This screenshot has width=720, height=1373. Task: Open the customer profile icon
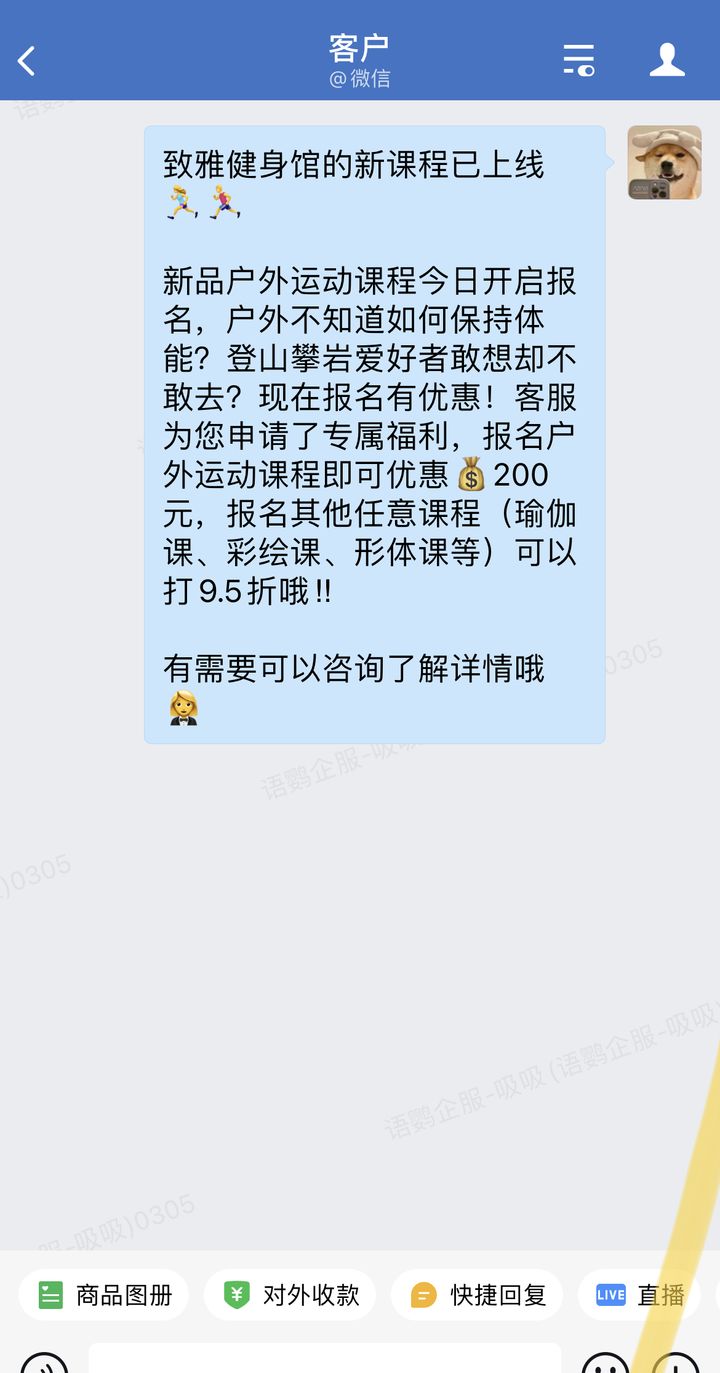667,60
